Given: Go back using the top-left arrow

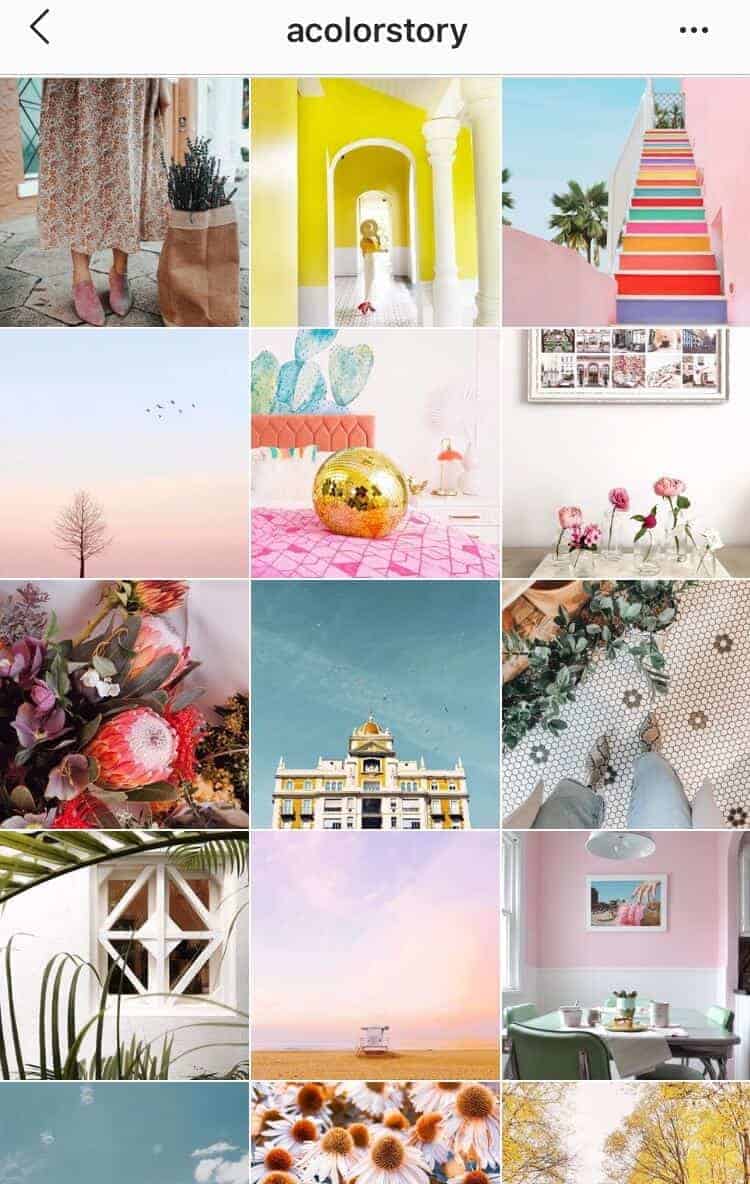Looking at the screenshot, I should pos(40,28).
